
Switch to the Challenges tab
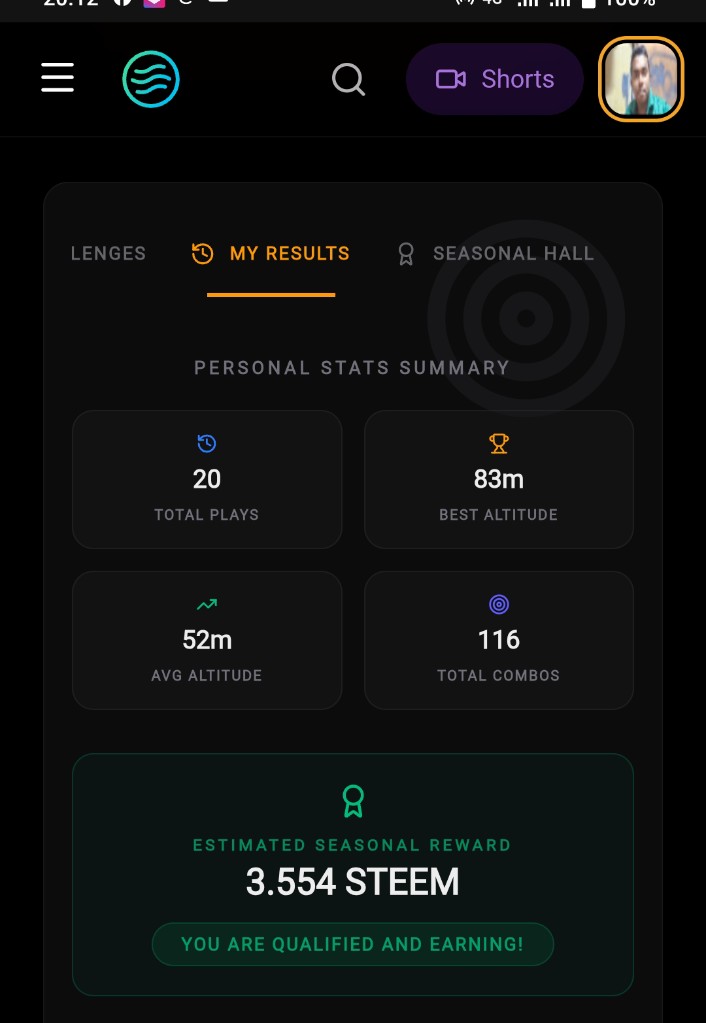(x=108, y=254)
